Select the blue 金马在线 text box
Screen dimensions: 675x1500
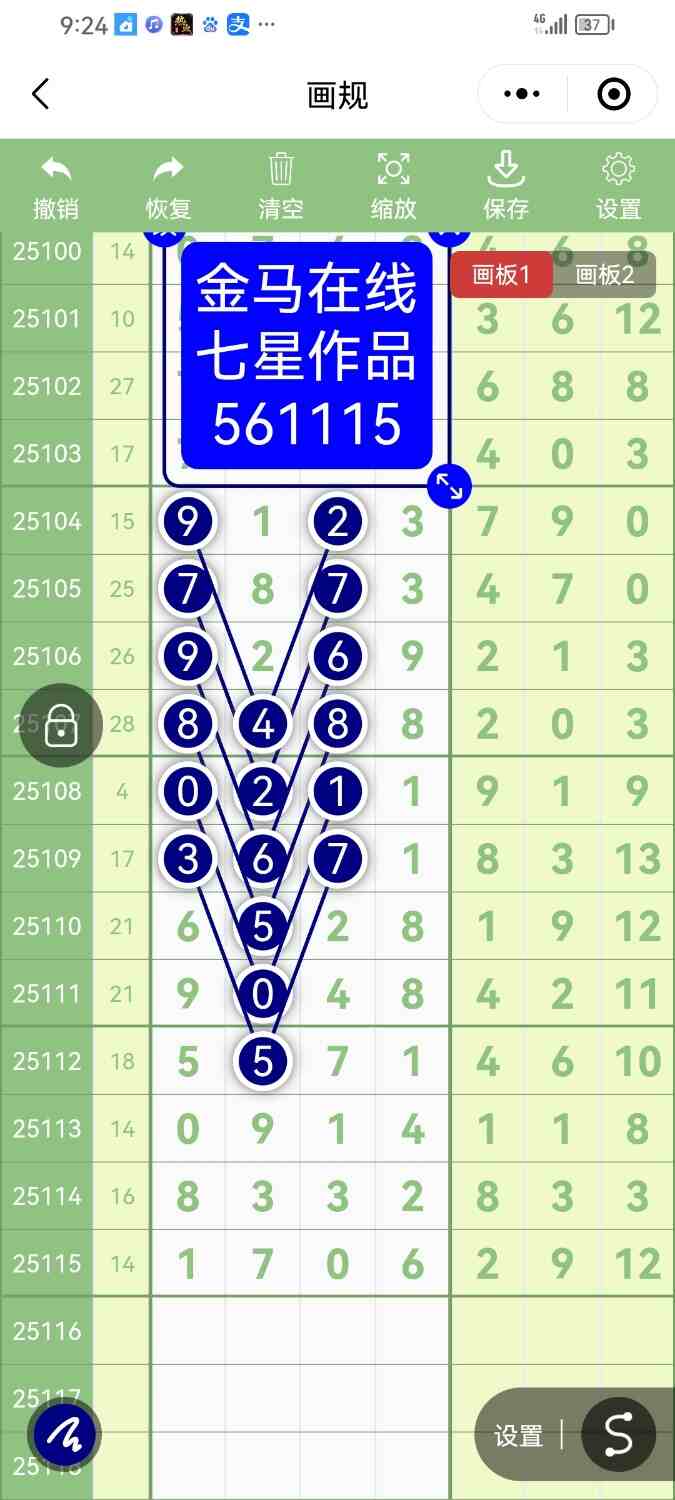point(306,357)
